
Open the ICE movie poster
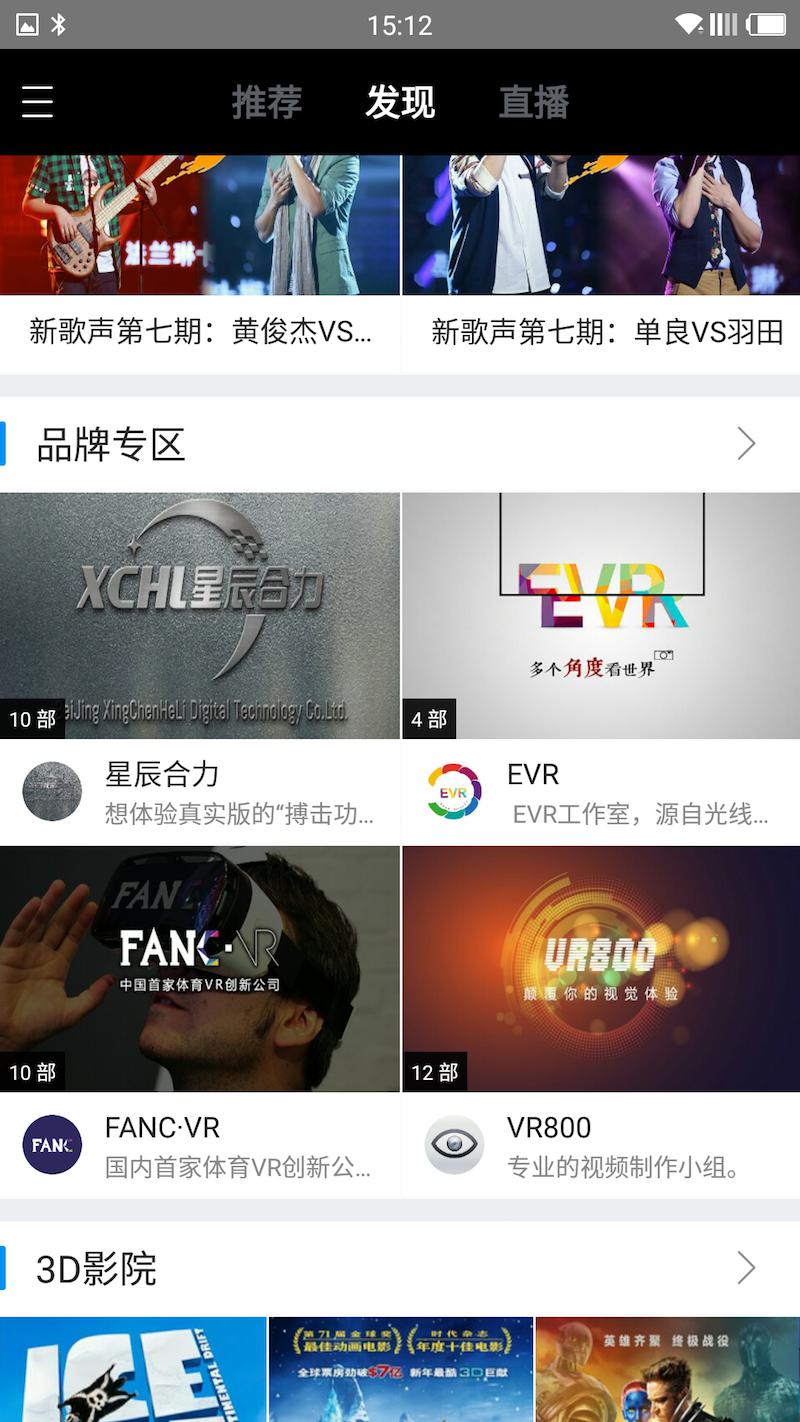coord(133,1370)
